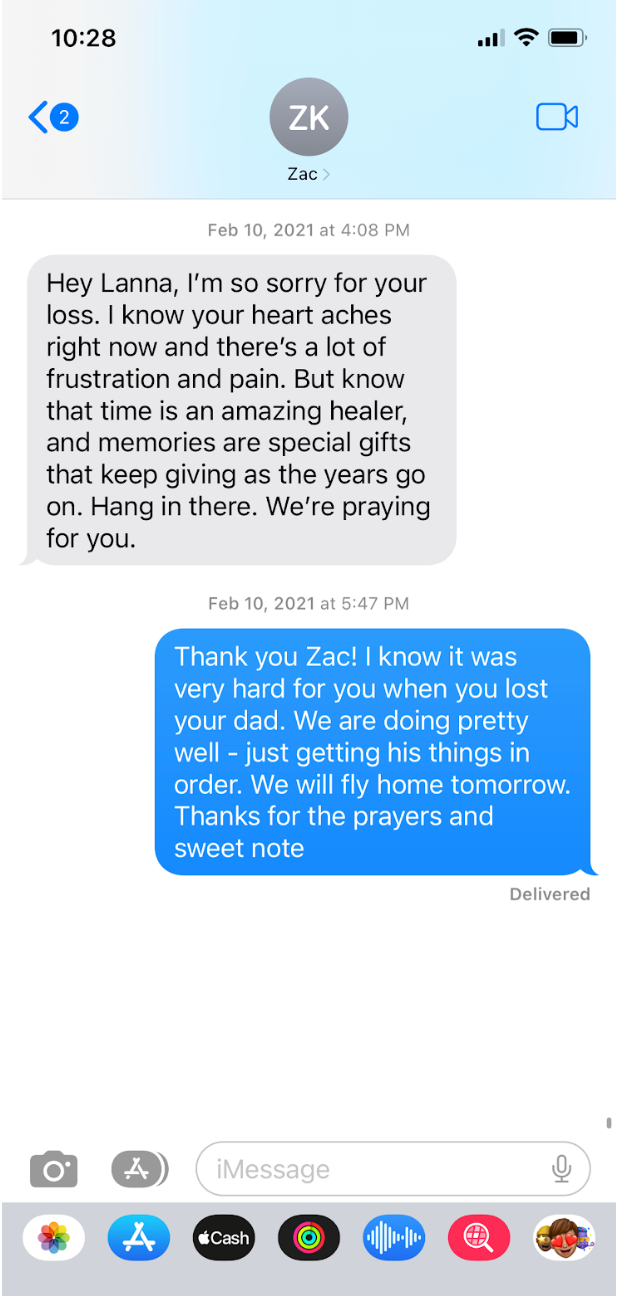Screen dimensions: 618x1296
Task: Send money with Apple Cash
Action: 224,1239
